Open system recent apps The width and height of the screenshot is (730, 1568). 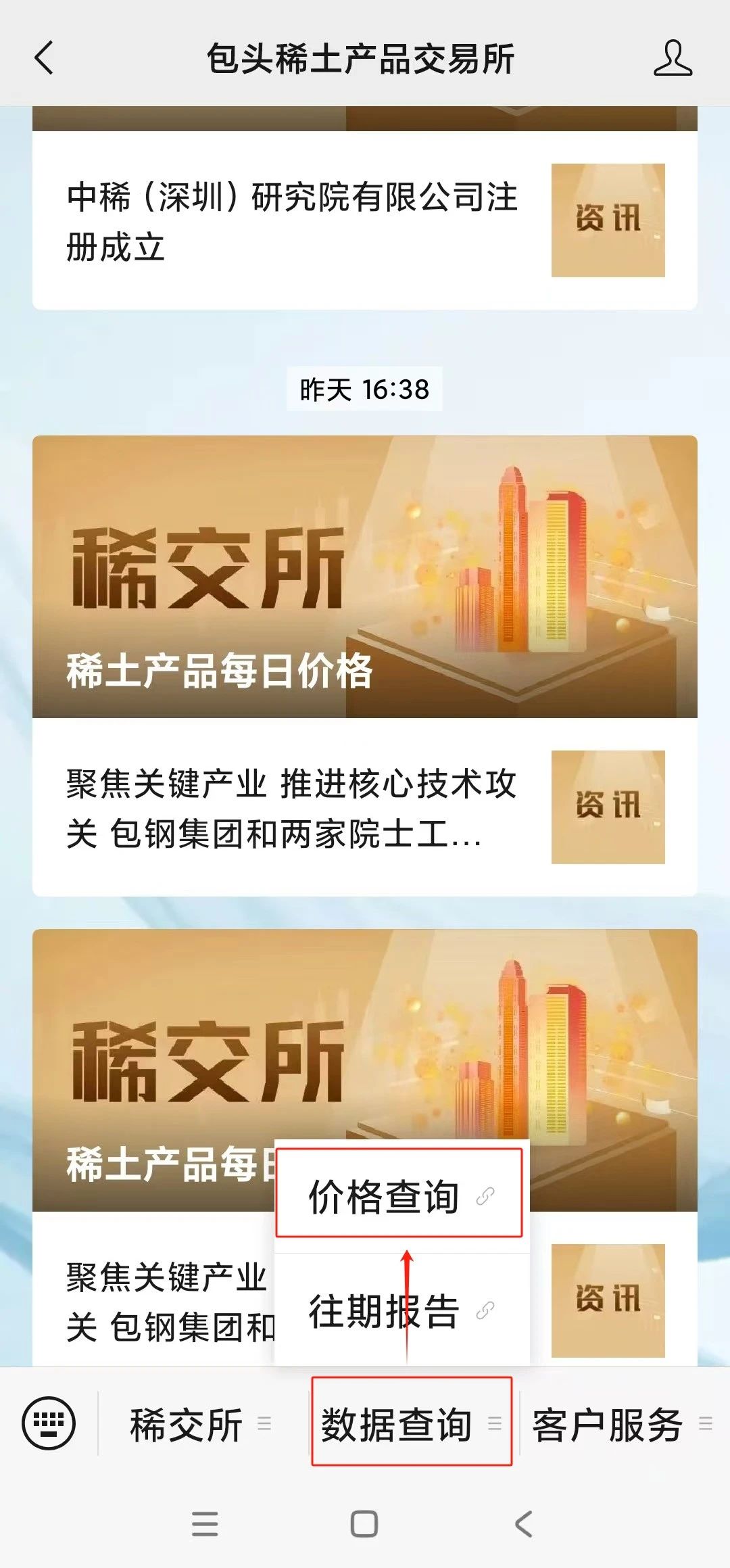205,1524
